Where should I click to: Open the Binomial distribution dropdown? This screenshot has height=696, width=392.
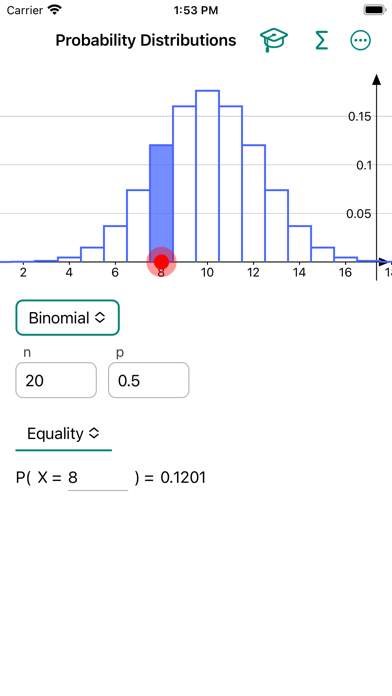point(67,318)
